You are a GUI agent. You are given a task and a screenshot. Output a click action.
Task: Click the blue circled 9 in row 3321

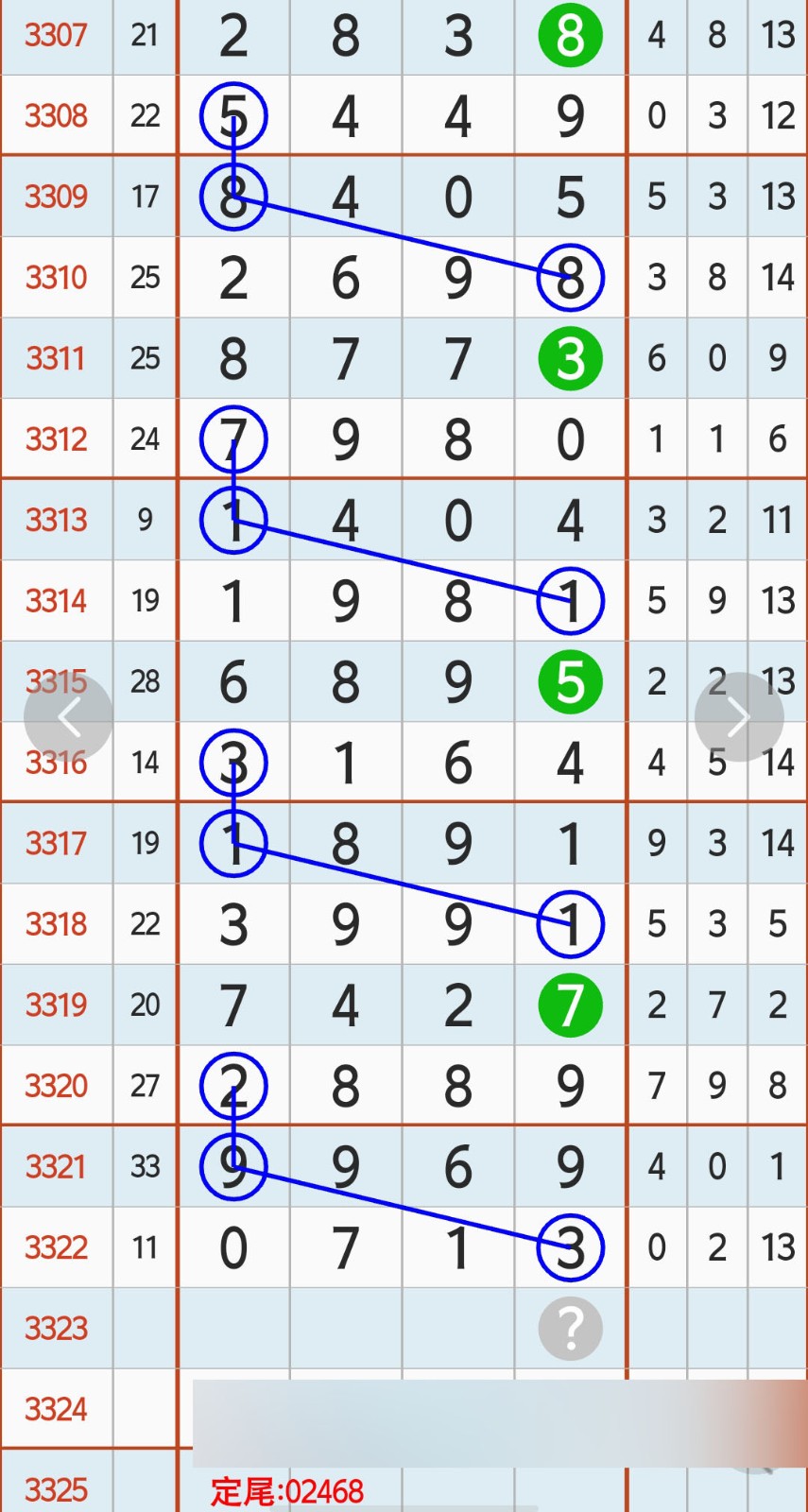pos(233,1167)
